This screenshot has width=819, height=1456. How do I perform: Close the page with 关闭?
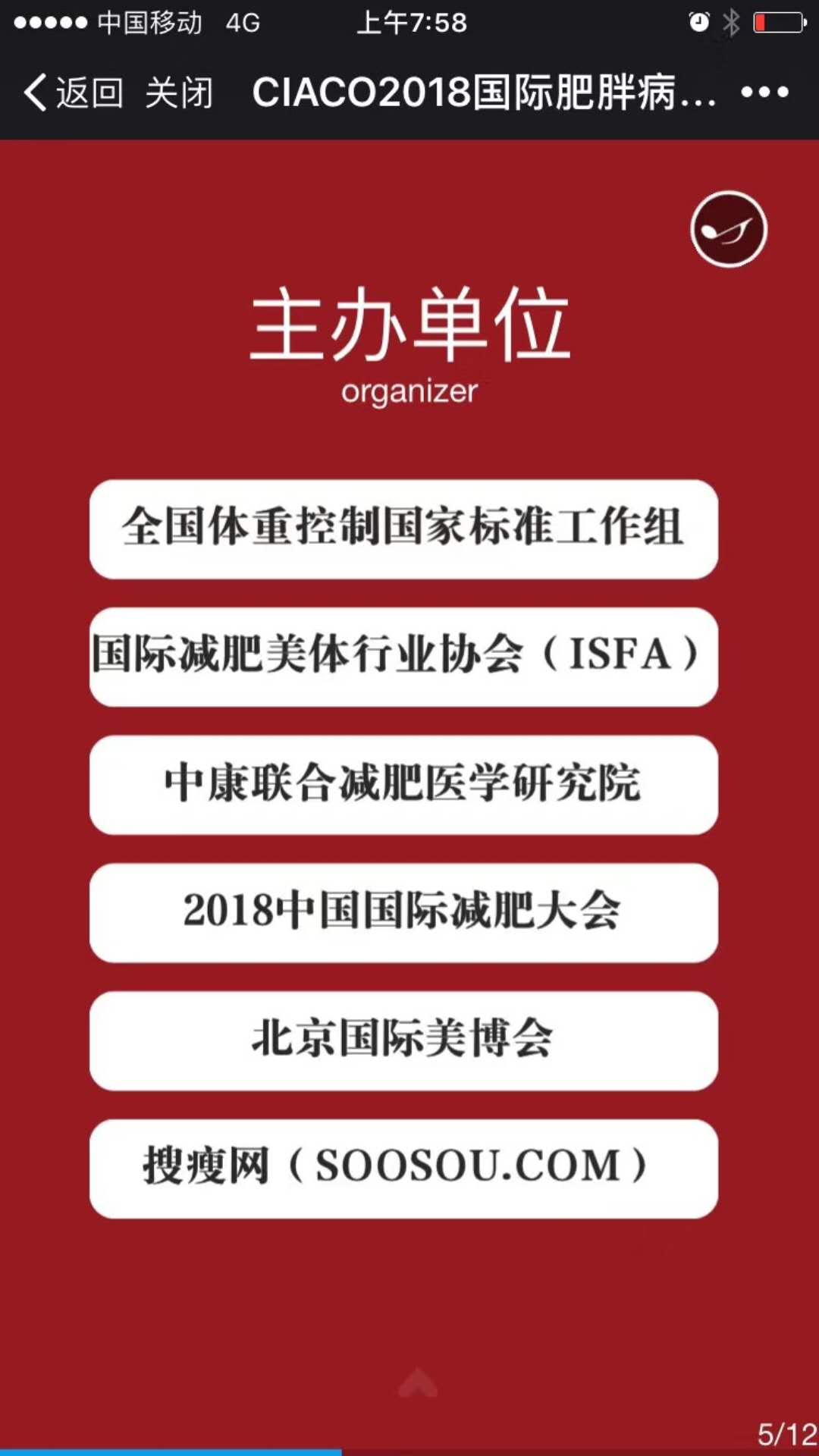(179, 93)
